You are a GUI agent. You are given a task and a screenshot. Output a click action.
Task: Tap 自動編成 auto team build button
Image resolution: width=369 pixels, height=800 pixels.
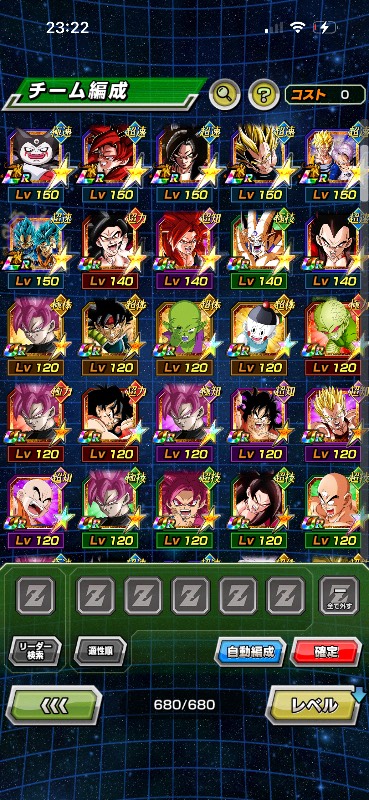coord(251,652)
